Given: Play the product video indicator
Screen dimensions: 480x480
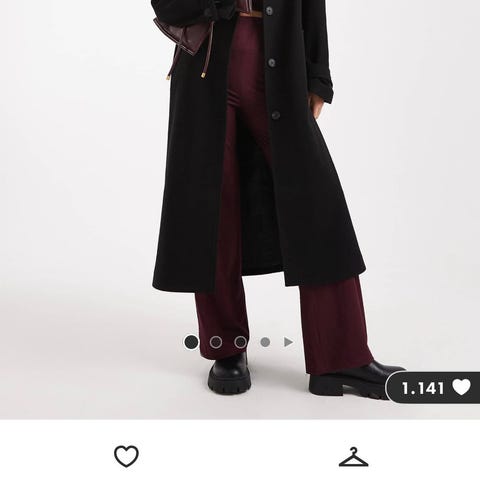Looking at the screenshot, I should tap(288, 342).
